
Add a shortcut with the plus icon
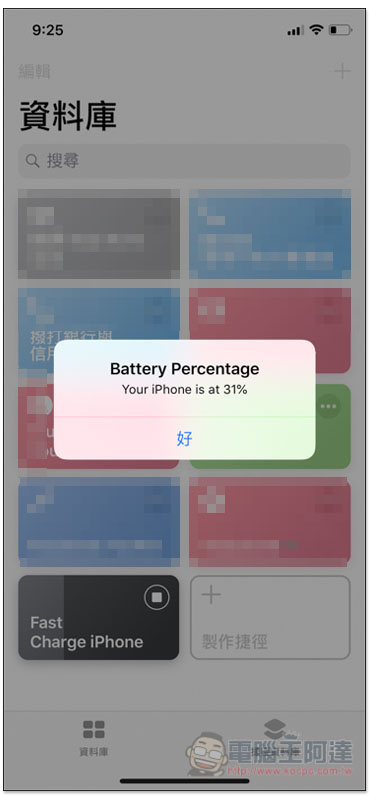342,71
